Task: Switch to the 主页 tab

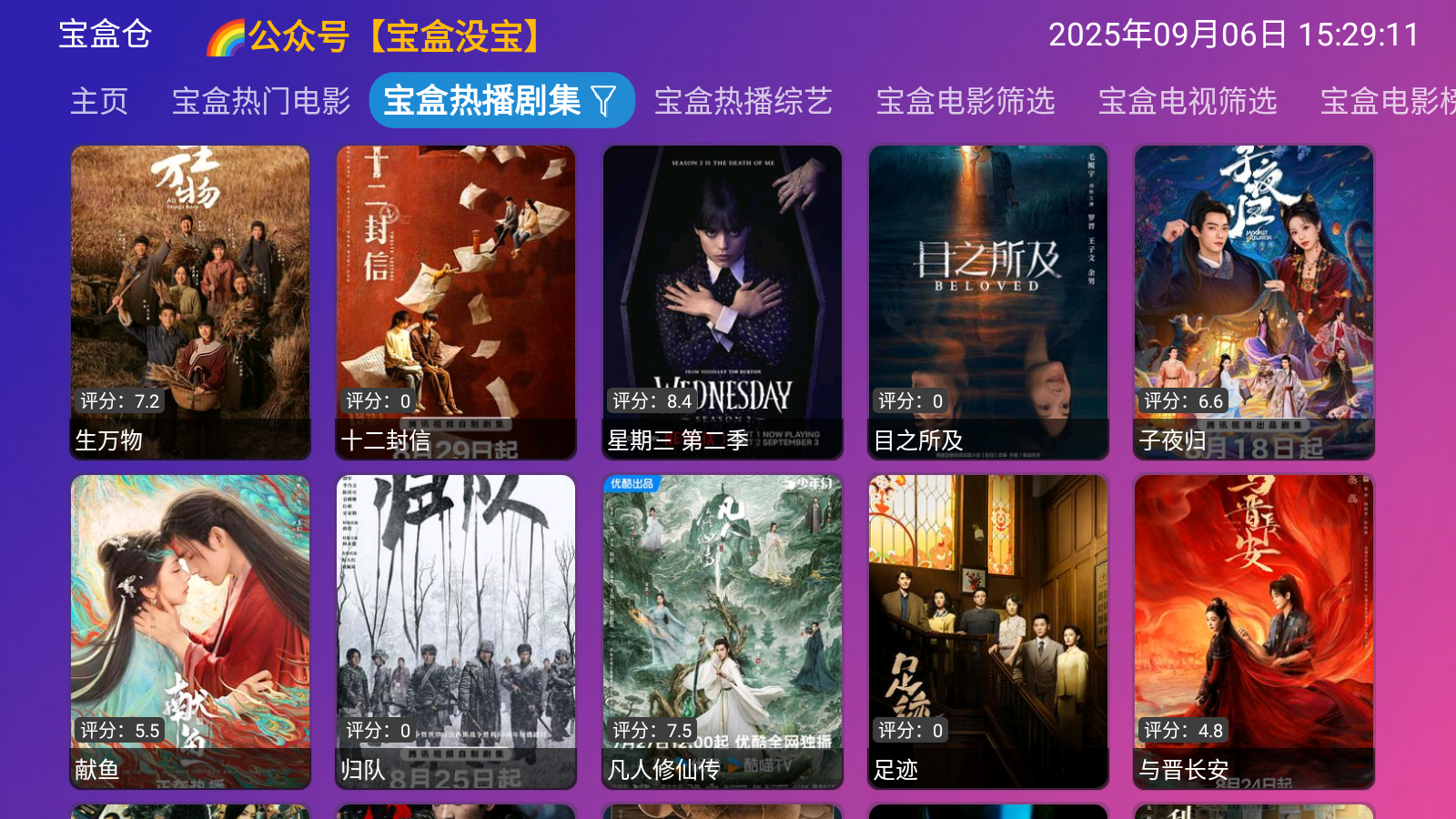Action: (x=99, y=101)
